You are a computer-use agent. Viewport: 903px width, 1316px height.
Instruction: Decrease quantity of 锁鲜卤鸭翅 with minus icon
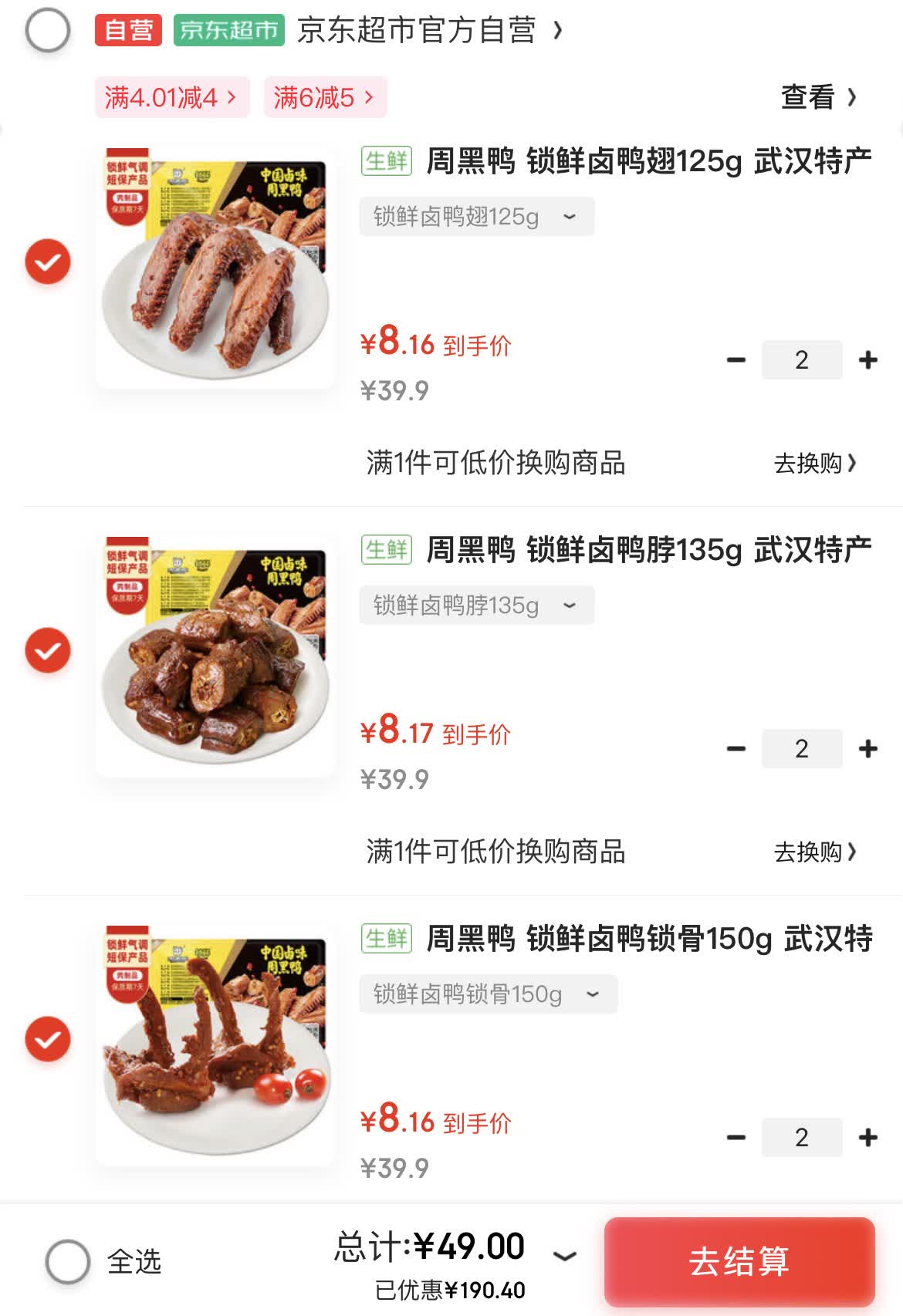point(736,359)
